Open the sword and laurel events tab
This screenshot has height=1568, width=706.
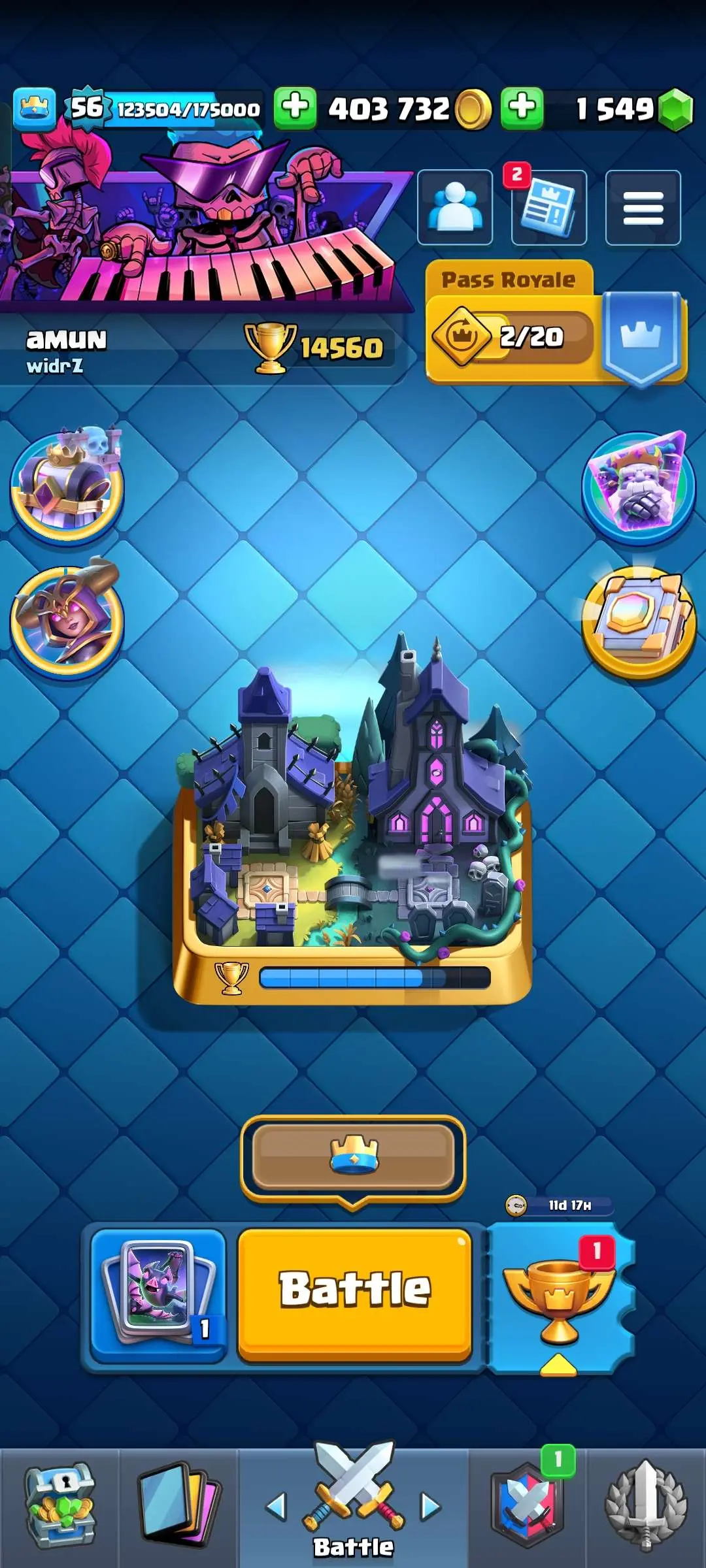(646, 1507)
